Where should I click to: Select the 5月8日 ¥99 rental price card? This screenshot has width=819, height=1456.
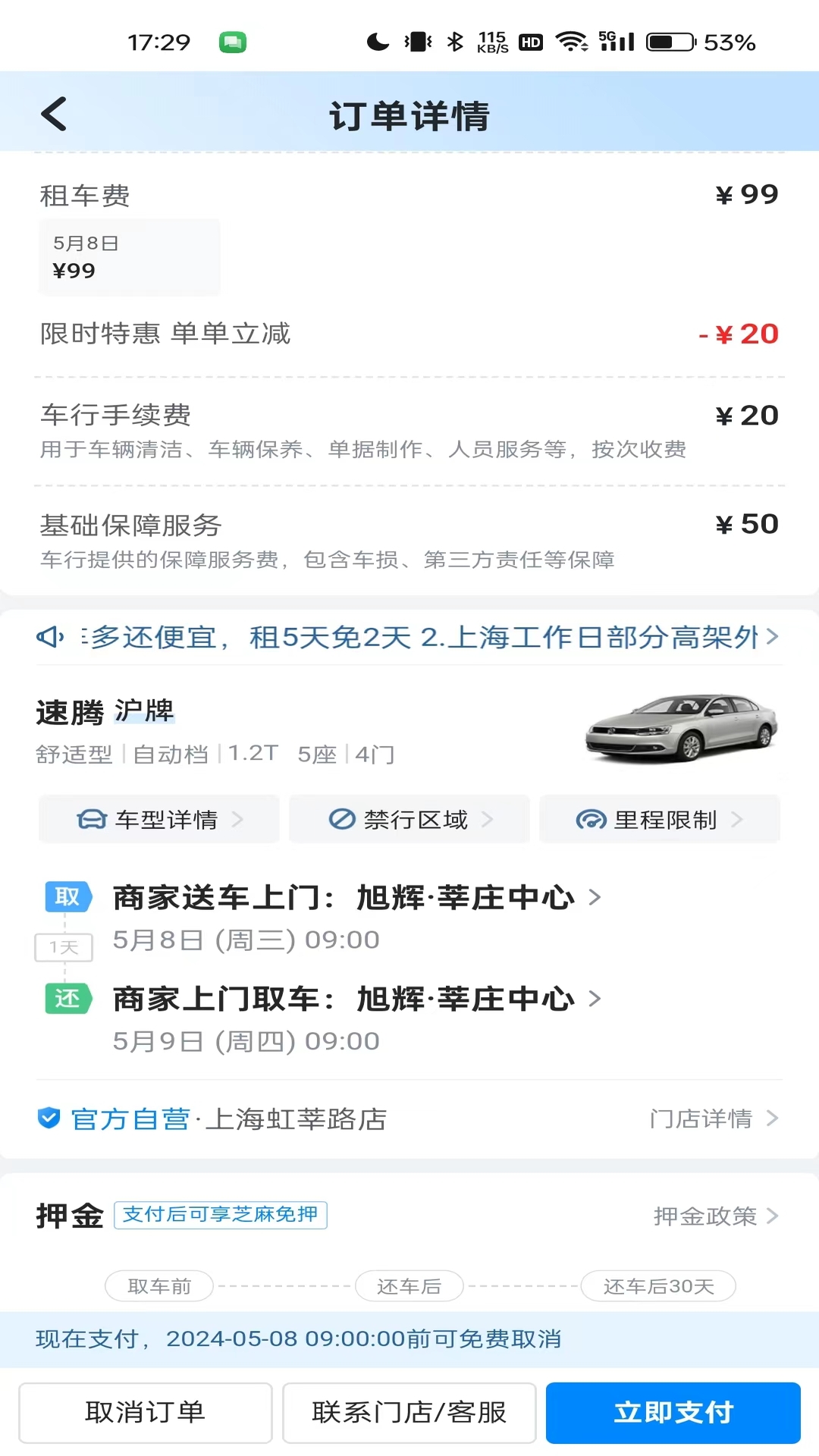[x=129, y=256]
